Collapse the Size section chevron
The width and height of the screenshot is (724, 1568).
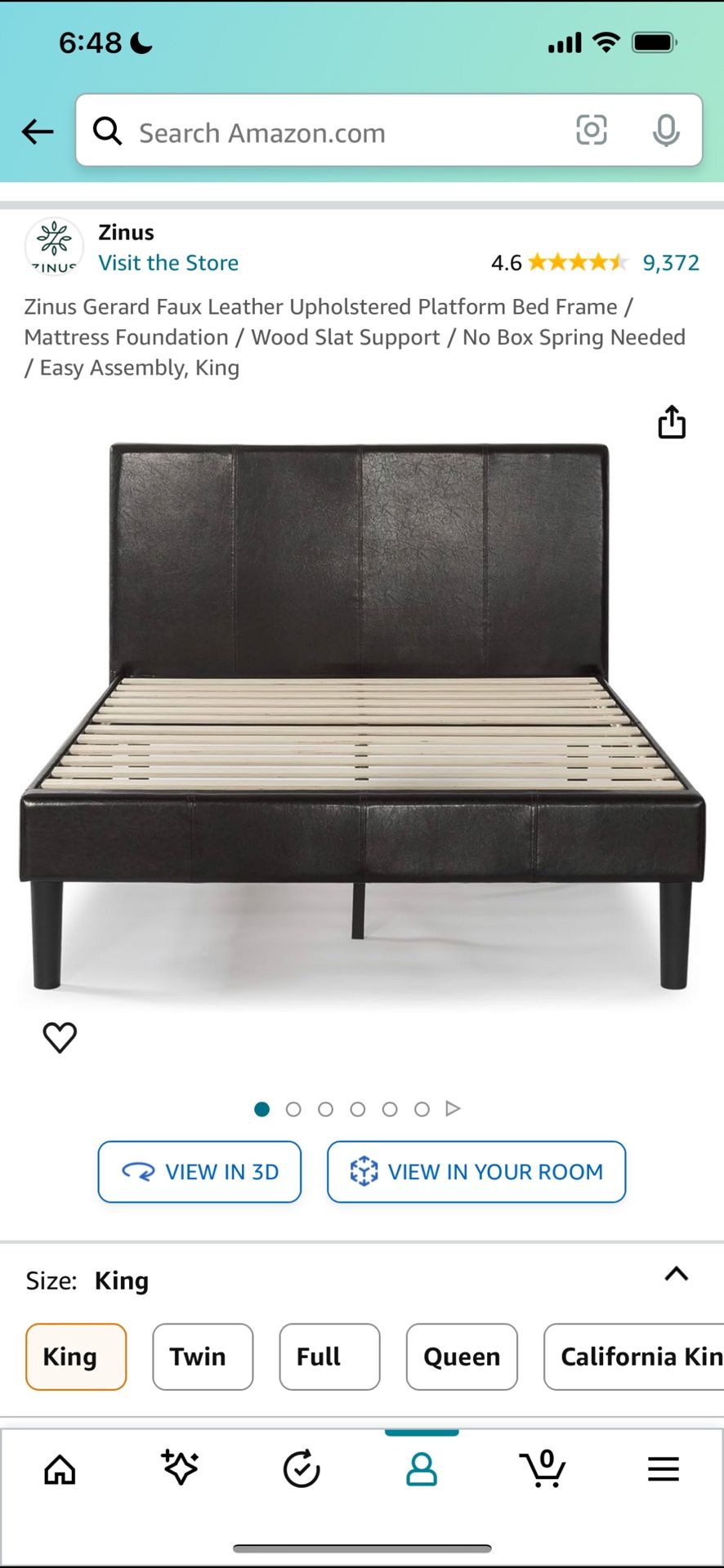(676, 1273)
